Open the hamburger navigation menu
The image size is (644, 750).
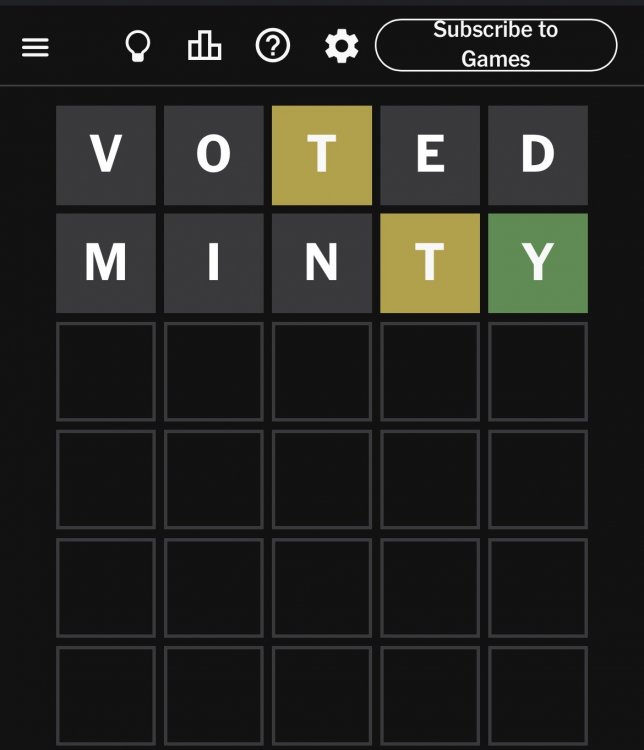pyautogui.click(x=35, y=47)
